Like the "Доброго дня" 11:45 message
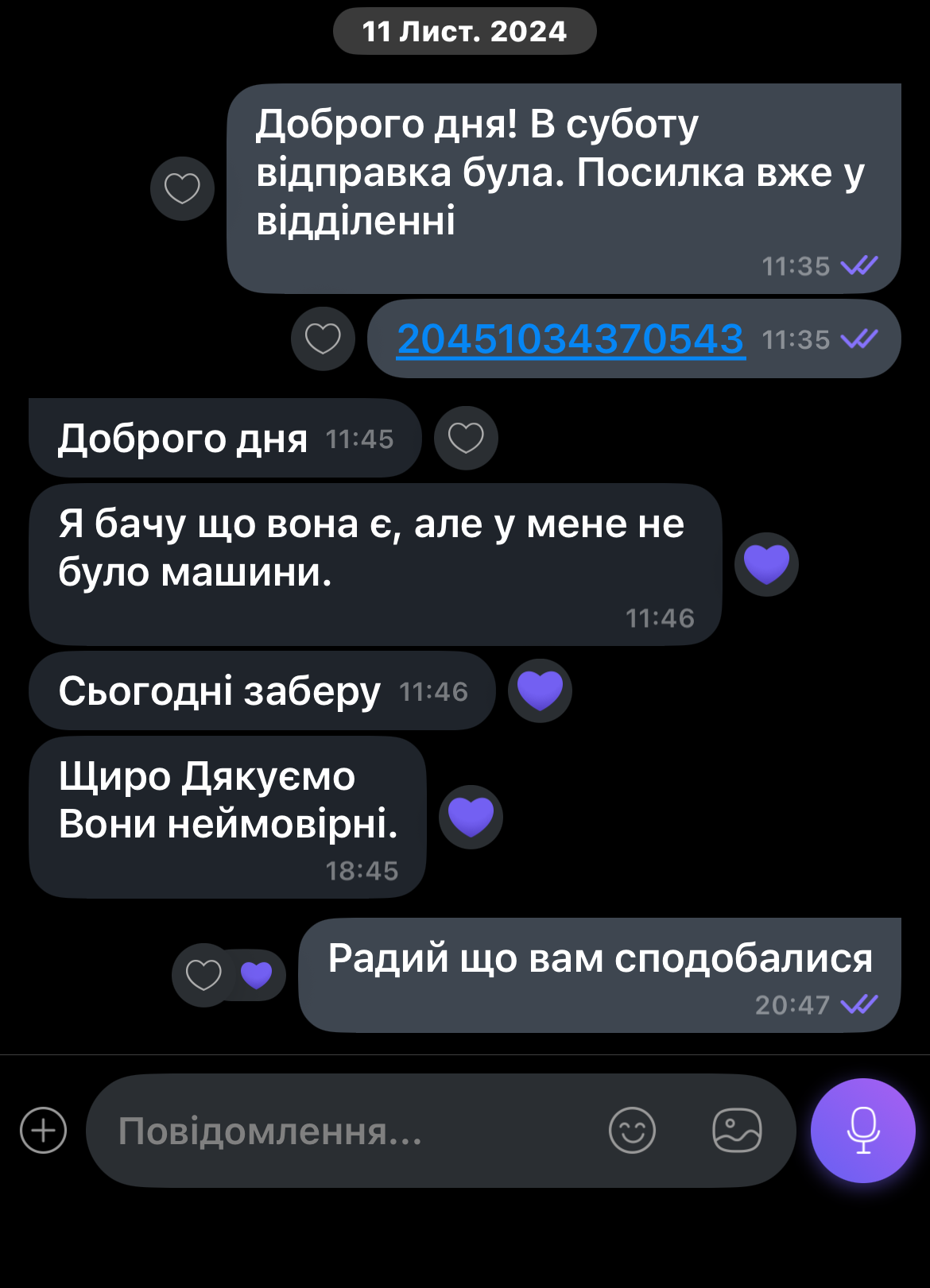 click(466, 438)
